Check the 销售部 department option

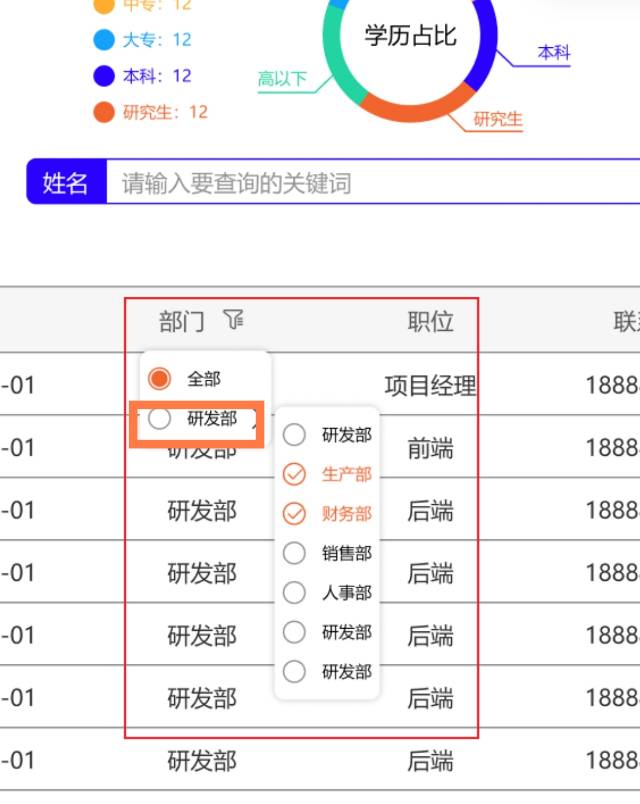294,553
